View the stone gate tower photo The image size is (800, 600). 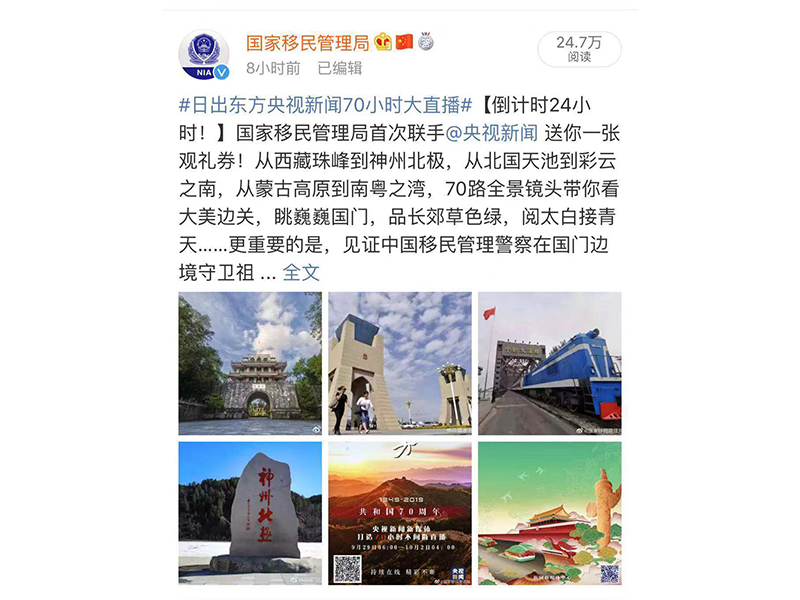tap(250, 363)
